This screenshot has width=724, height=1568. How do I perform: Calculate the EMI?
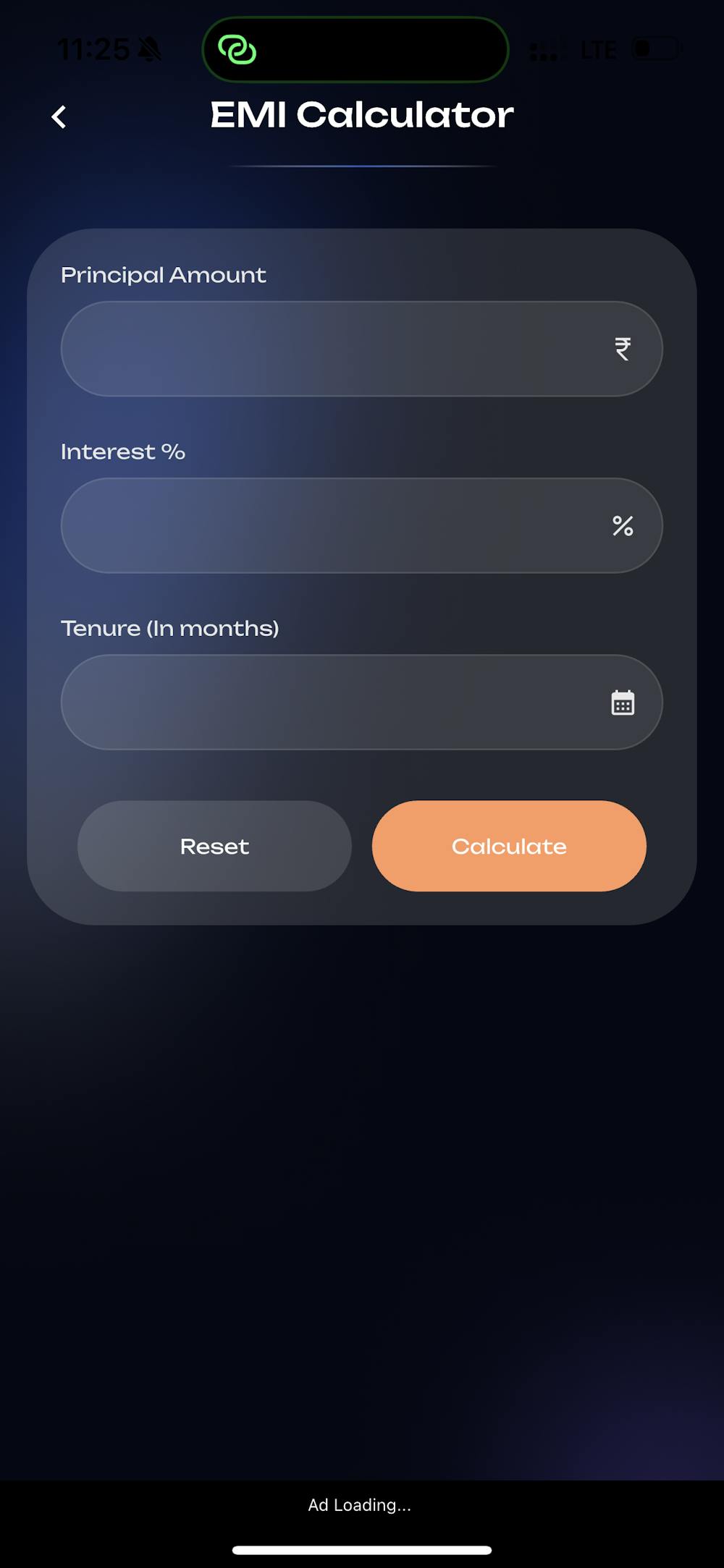pyautogui.click(x=509, y=846)
